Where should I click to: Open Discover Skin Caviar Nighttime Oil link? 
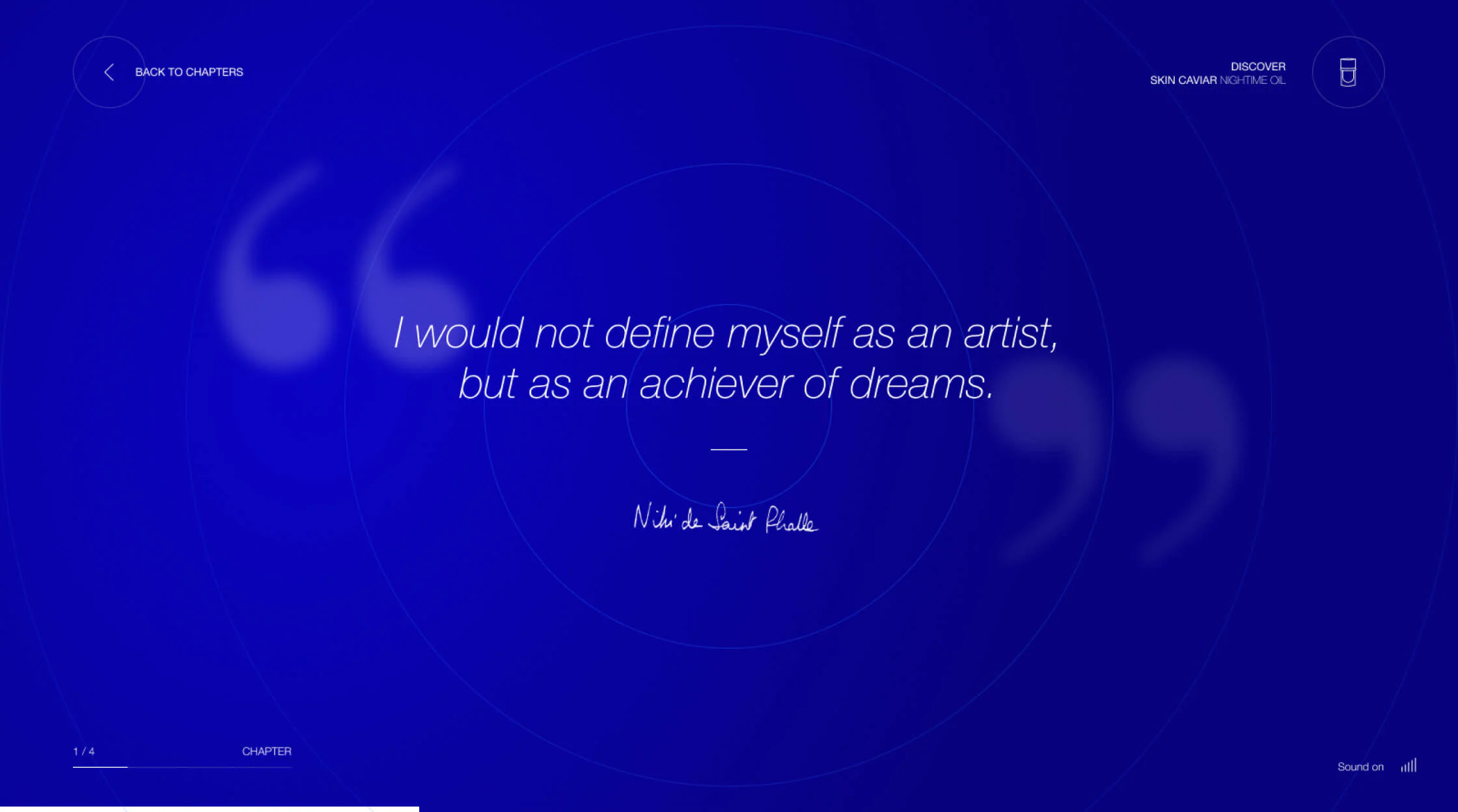(x=1217, y=74)
